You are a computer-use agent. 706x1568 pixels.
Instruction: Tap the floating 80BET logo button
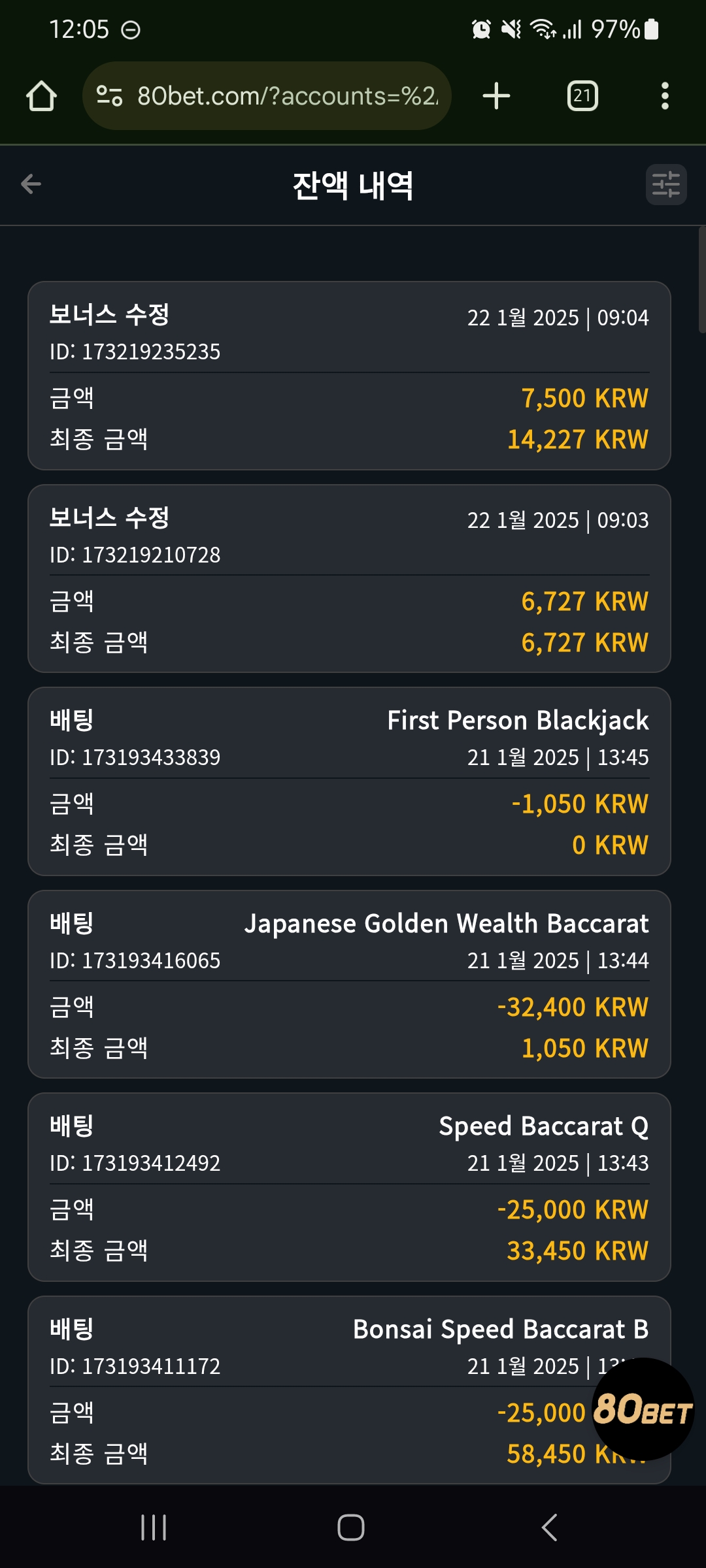tap(643, 1409)
